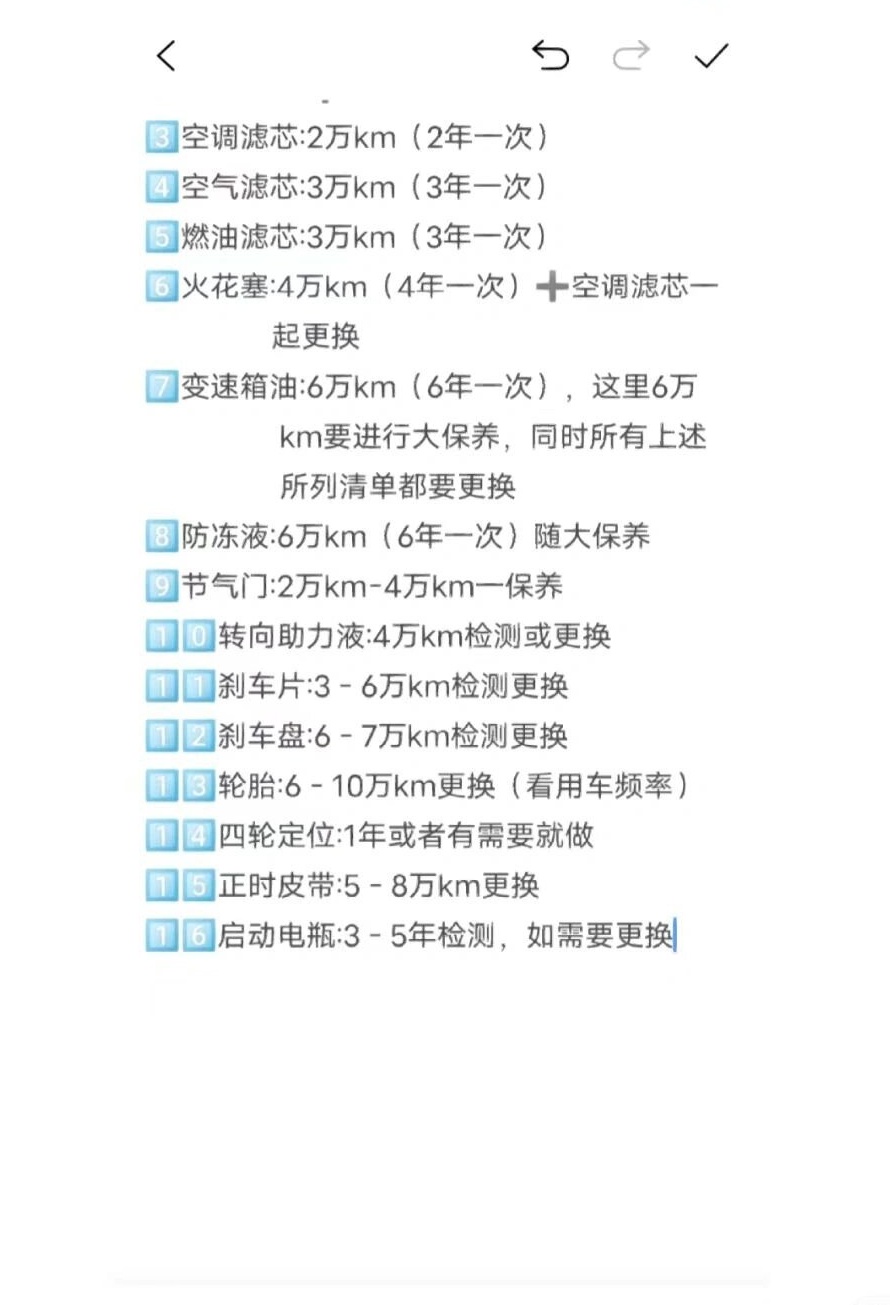Select the numbered badge 3 beside 空调滤芯
This screenshot has width=890, height=1305.
160,137
